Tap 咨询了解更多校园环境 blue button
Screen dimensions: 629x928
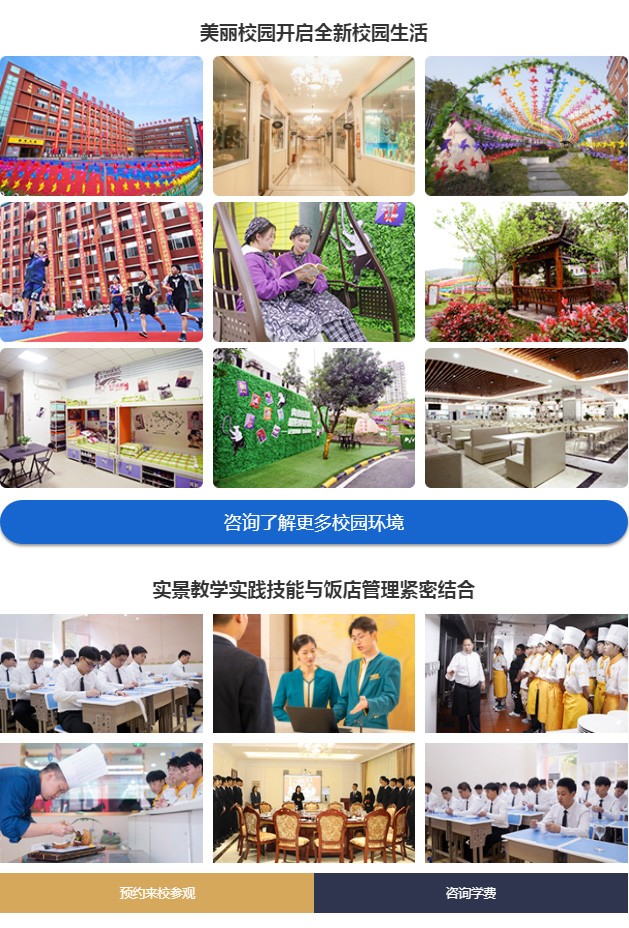[314, 522]
